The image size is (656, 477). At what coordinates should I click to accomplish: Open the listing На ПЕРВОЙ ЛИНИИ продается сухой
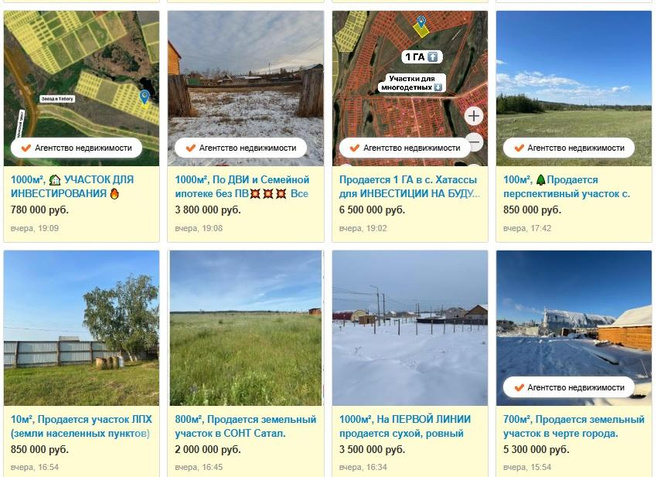[x=410, y=426]
